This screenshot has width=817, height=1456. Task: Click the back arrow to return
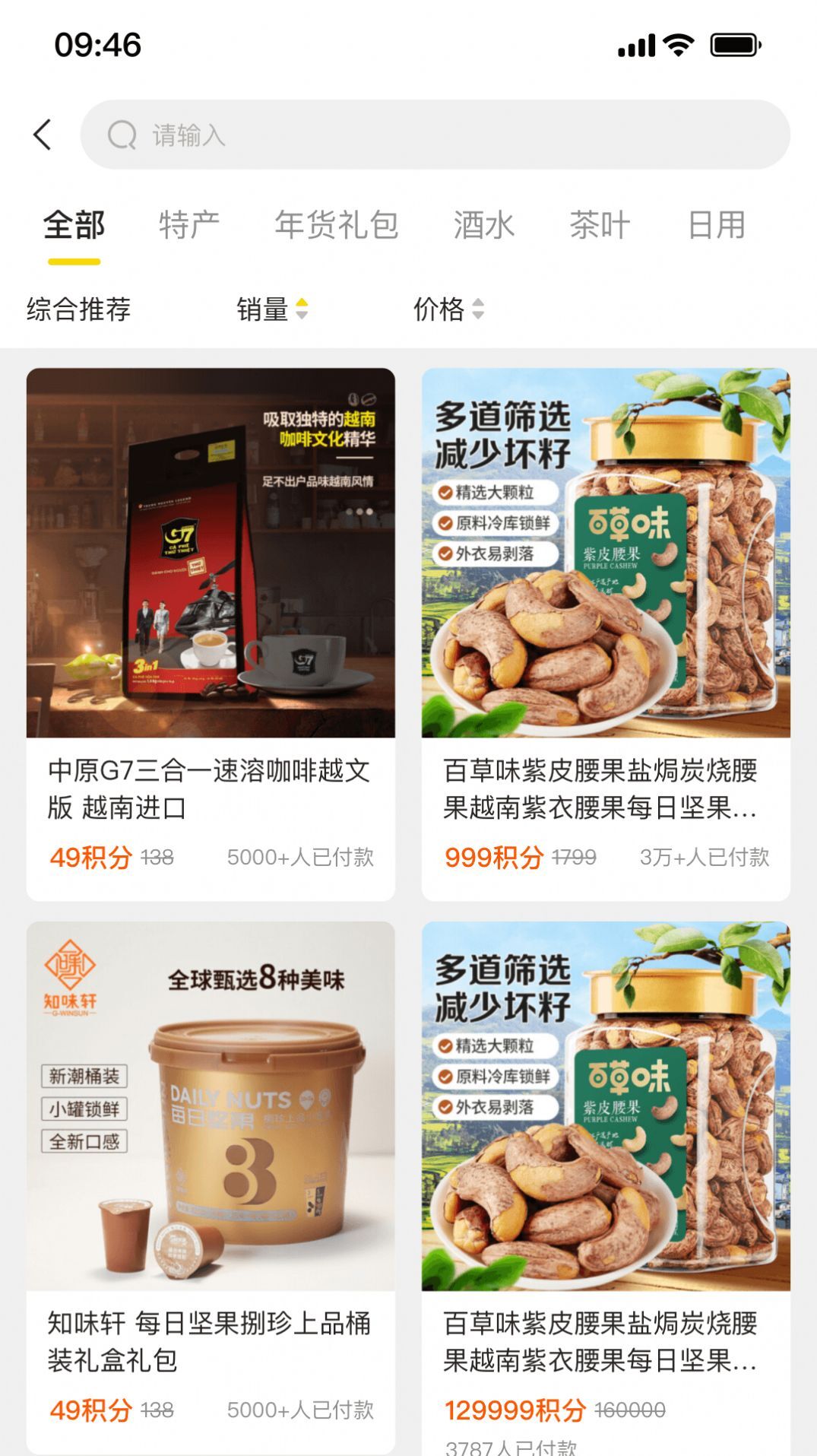tap(43, 134)
